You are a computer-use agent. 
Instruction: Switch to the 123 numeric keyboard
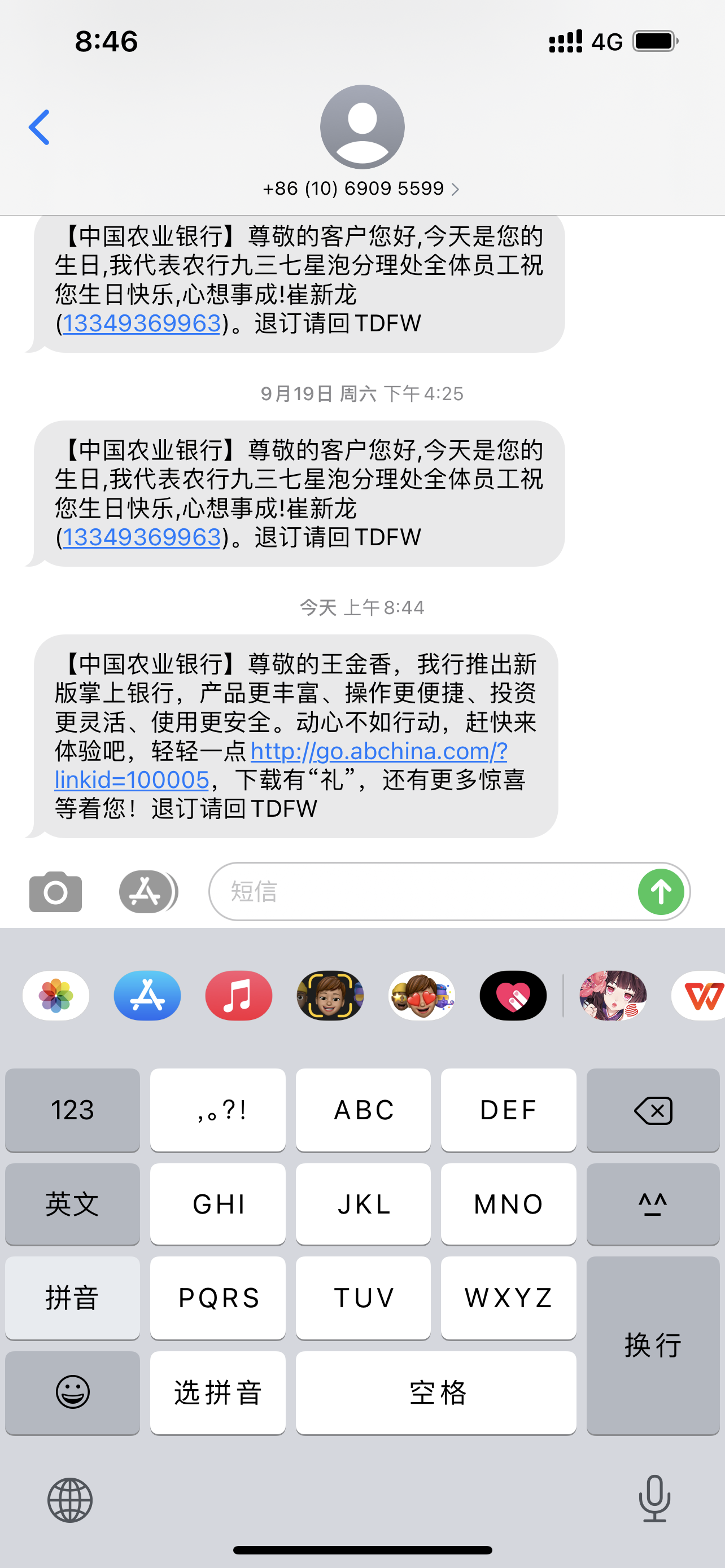pyautogui.click(x=72, y=1110)
